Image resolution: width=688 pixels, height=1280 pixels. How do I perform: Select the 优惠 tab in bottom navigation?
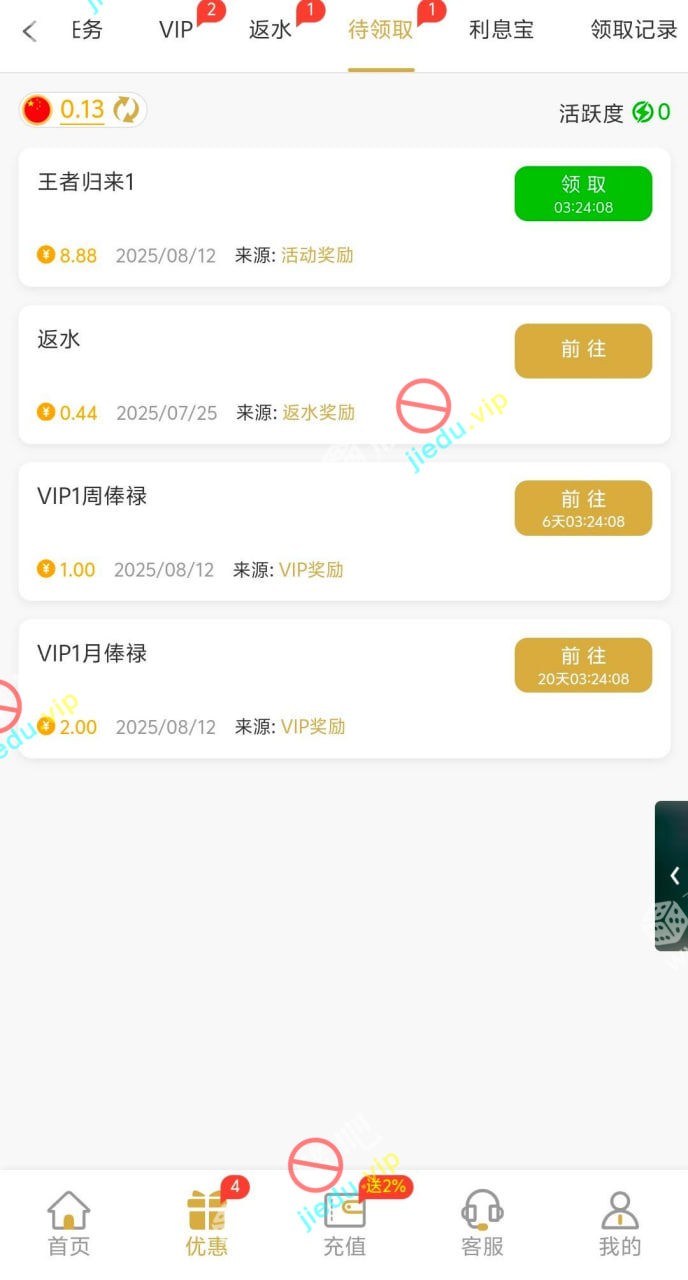(207, 1222)
